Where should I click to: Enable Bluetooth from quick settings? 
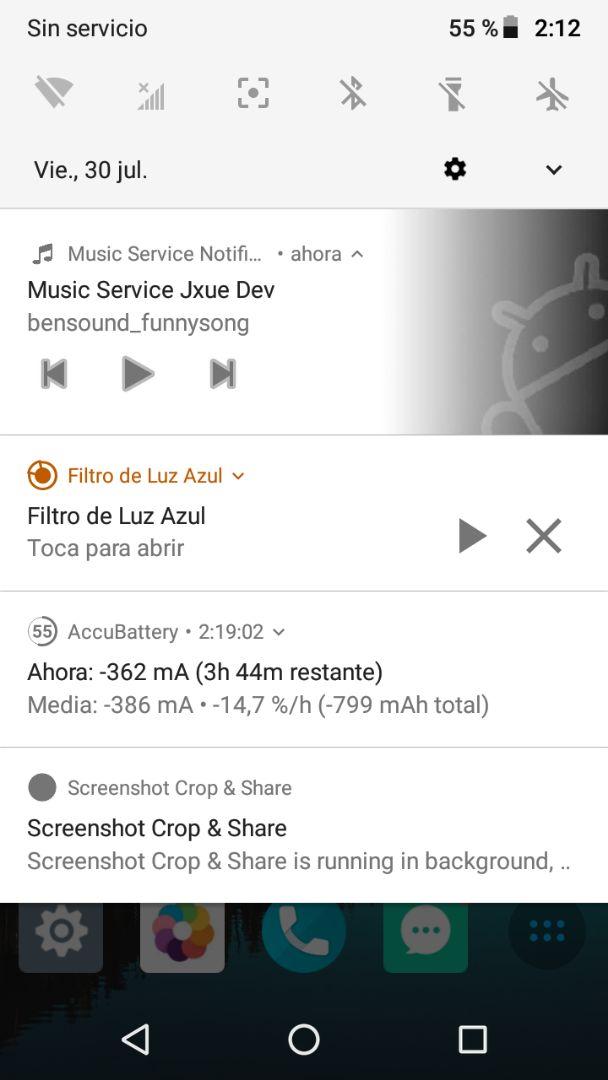click(x=352, y=94)
